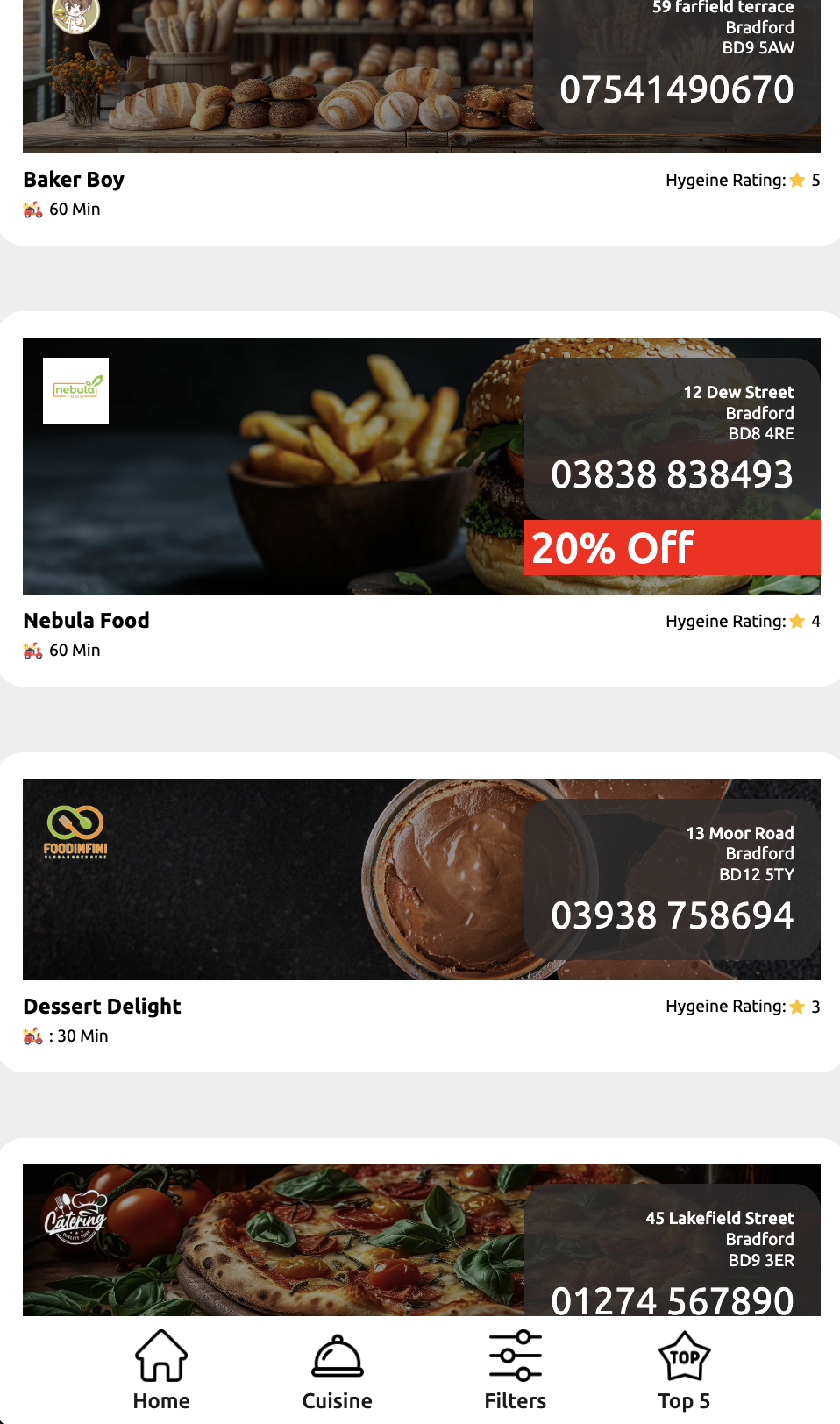Open the Filters tab

(x=516, y=1370)
